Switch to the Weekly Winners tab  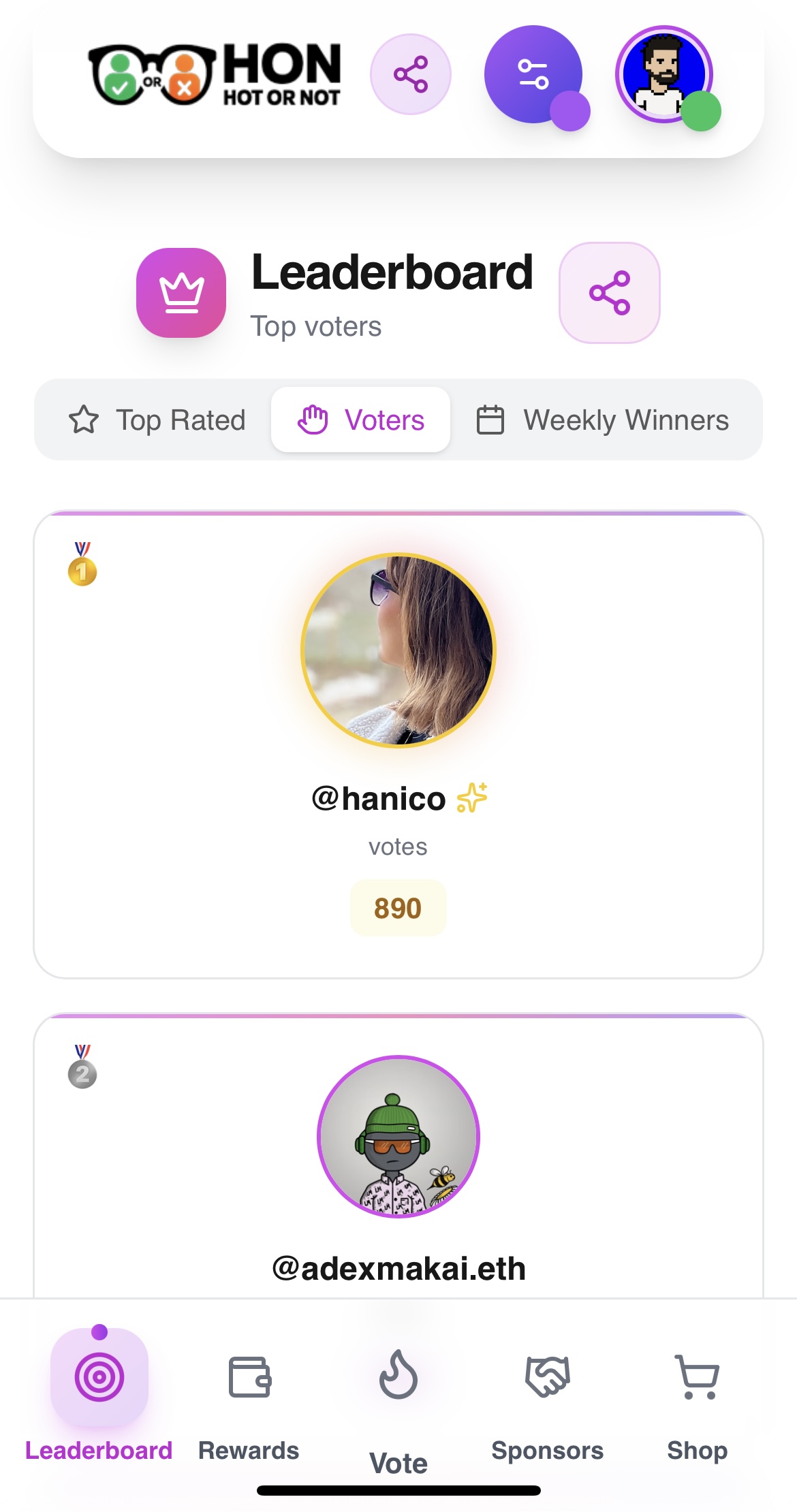point(604,420)
